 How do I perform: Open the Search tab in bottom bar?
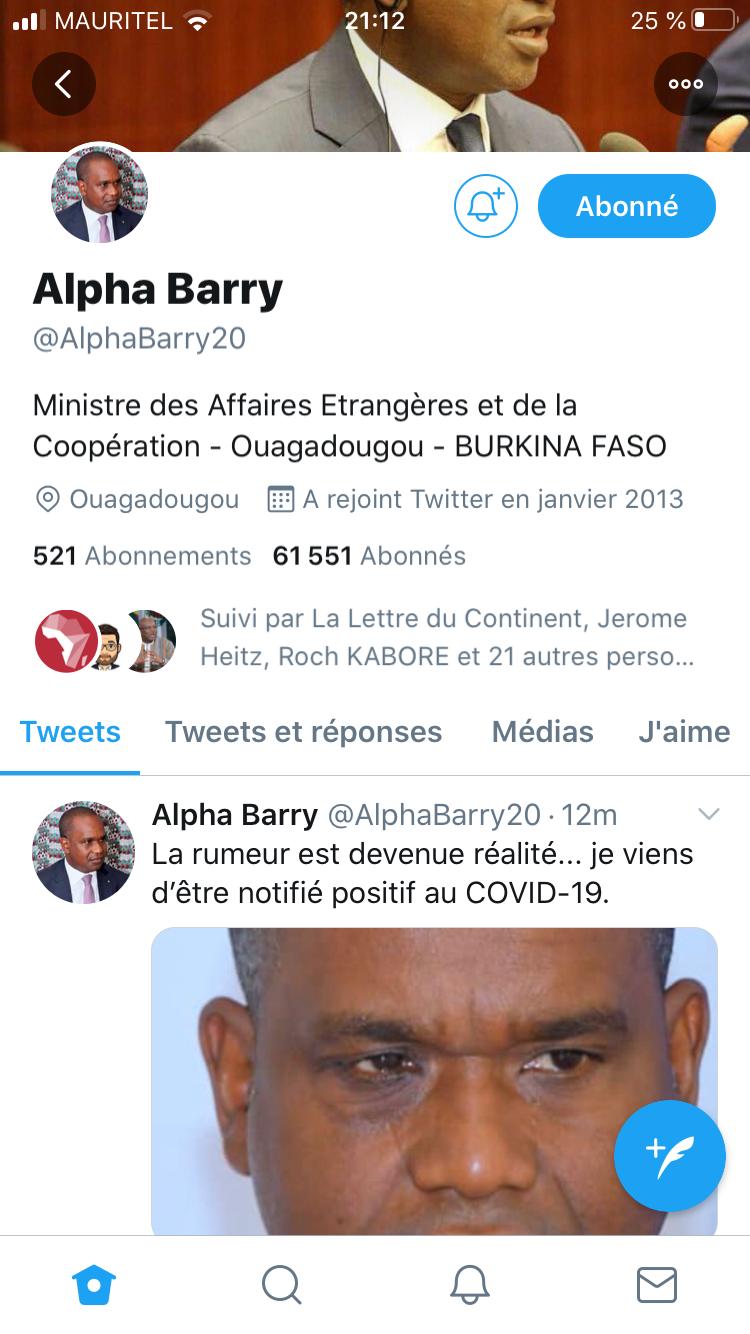coord(282,1285)
